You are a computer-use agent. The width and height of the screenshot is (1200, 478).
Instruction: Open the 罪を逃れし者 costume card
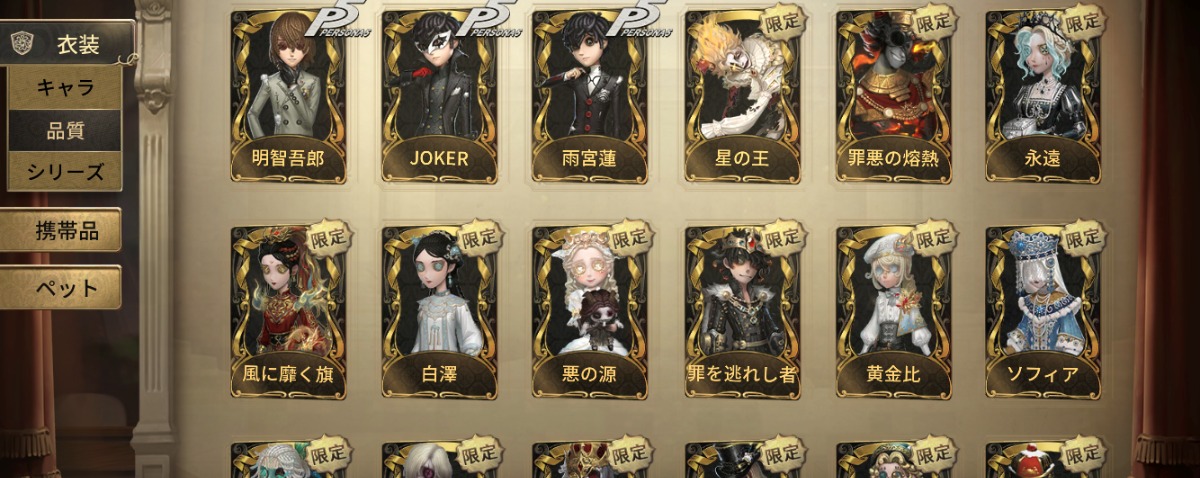click(x=741, y=311)
